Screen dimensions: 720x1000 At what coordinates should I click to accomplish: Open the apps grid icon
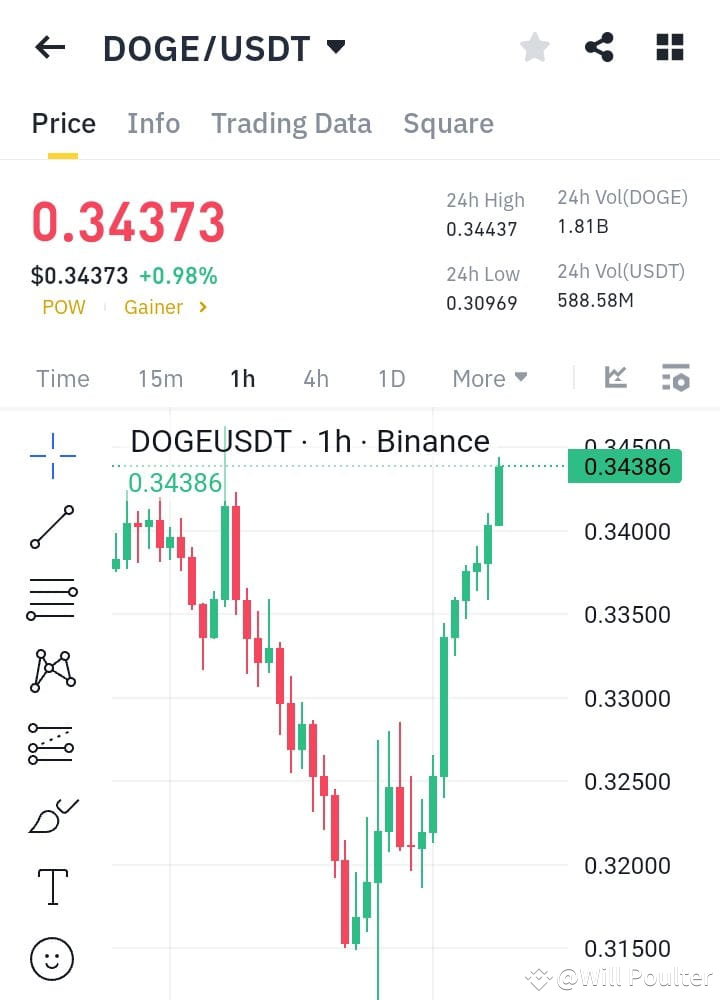click(x=669, y=46)
